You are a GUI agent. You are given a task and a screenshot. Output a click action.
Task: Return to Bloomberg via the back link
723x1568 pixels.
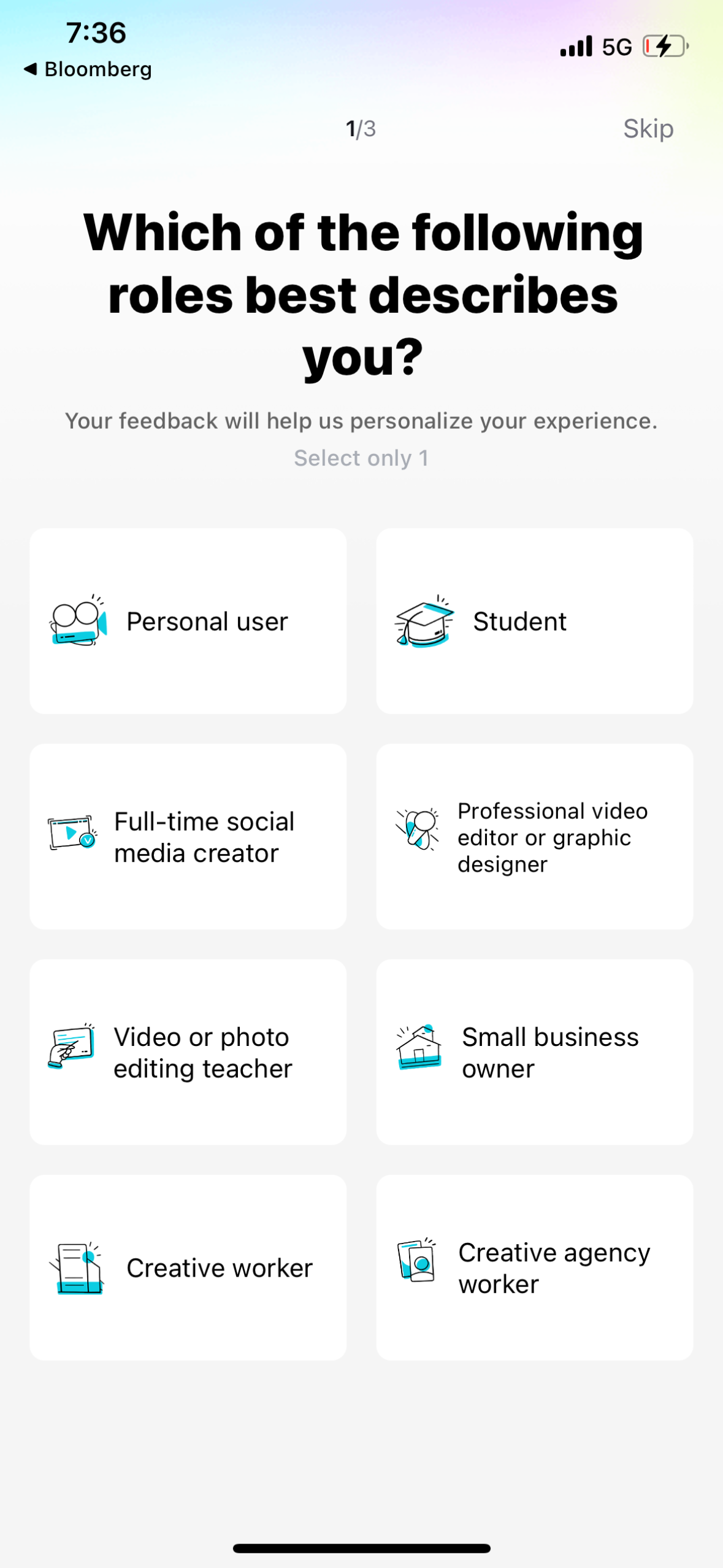(87, 69)
